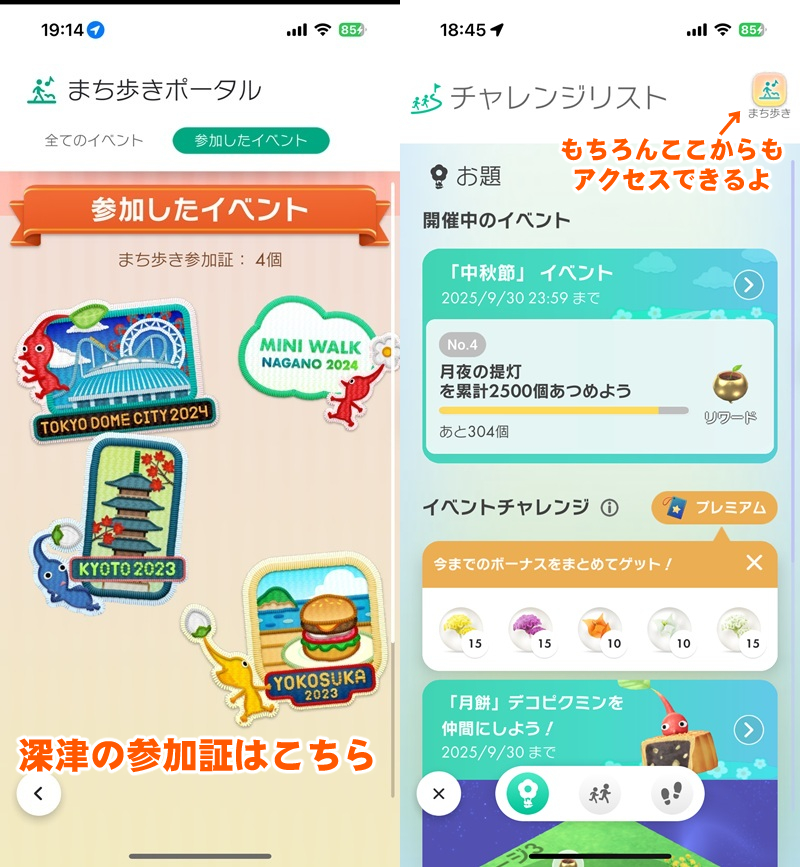Switch to the 全てのイベント tab
800x867 pixels.
(x=94, y=141)
